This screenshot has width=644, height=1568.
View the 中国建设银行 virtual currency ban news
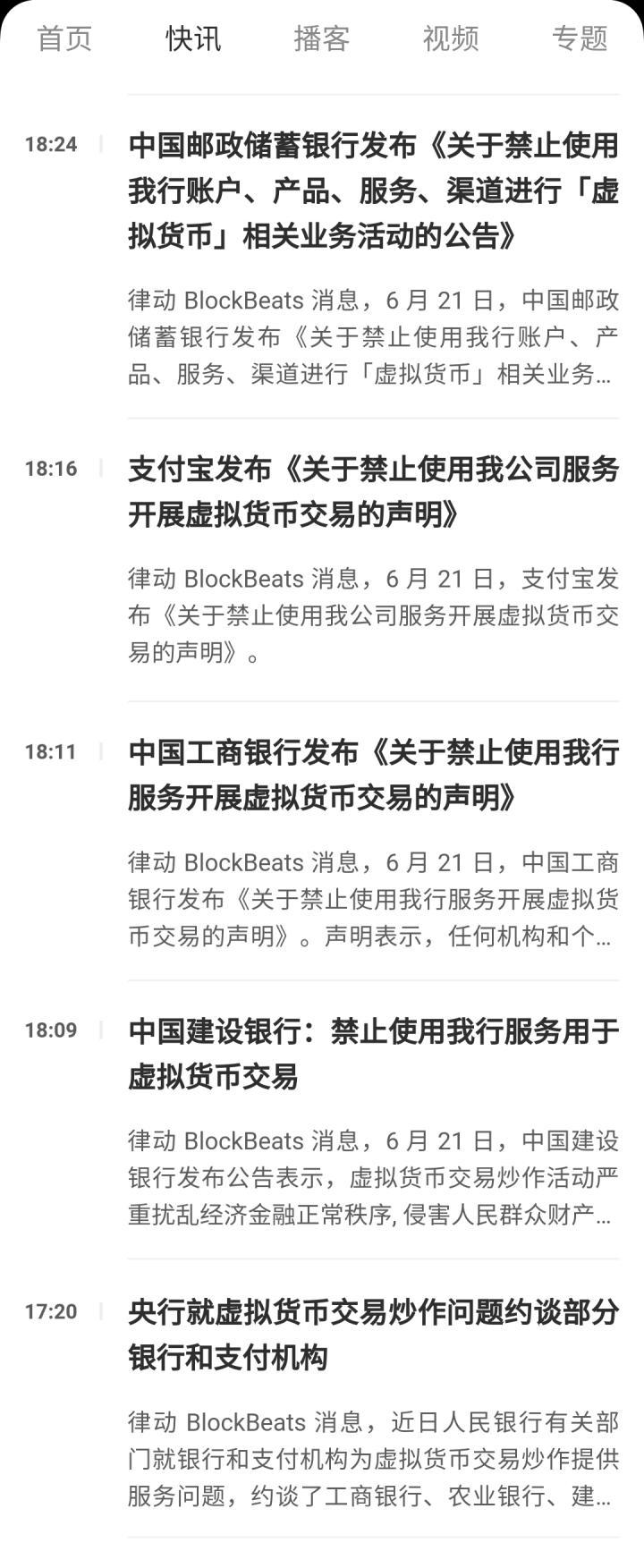coord(373,1054)
